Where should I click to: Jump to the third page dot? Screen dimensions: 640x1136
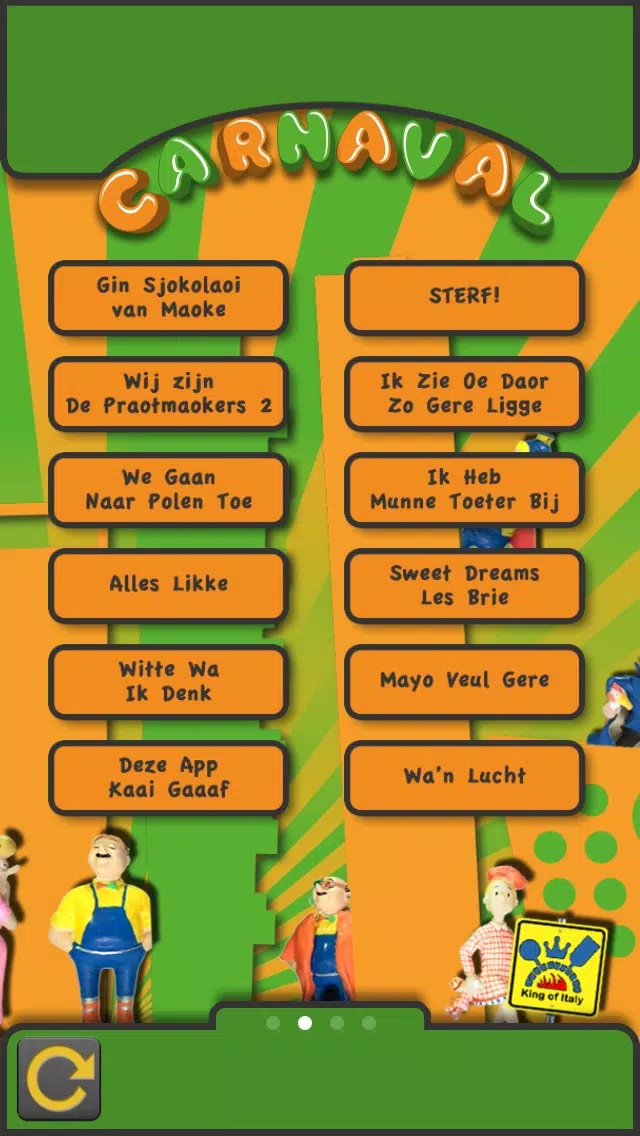click(x=337, y=1023)
